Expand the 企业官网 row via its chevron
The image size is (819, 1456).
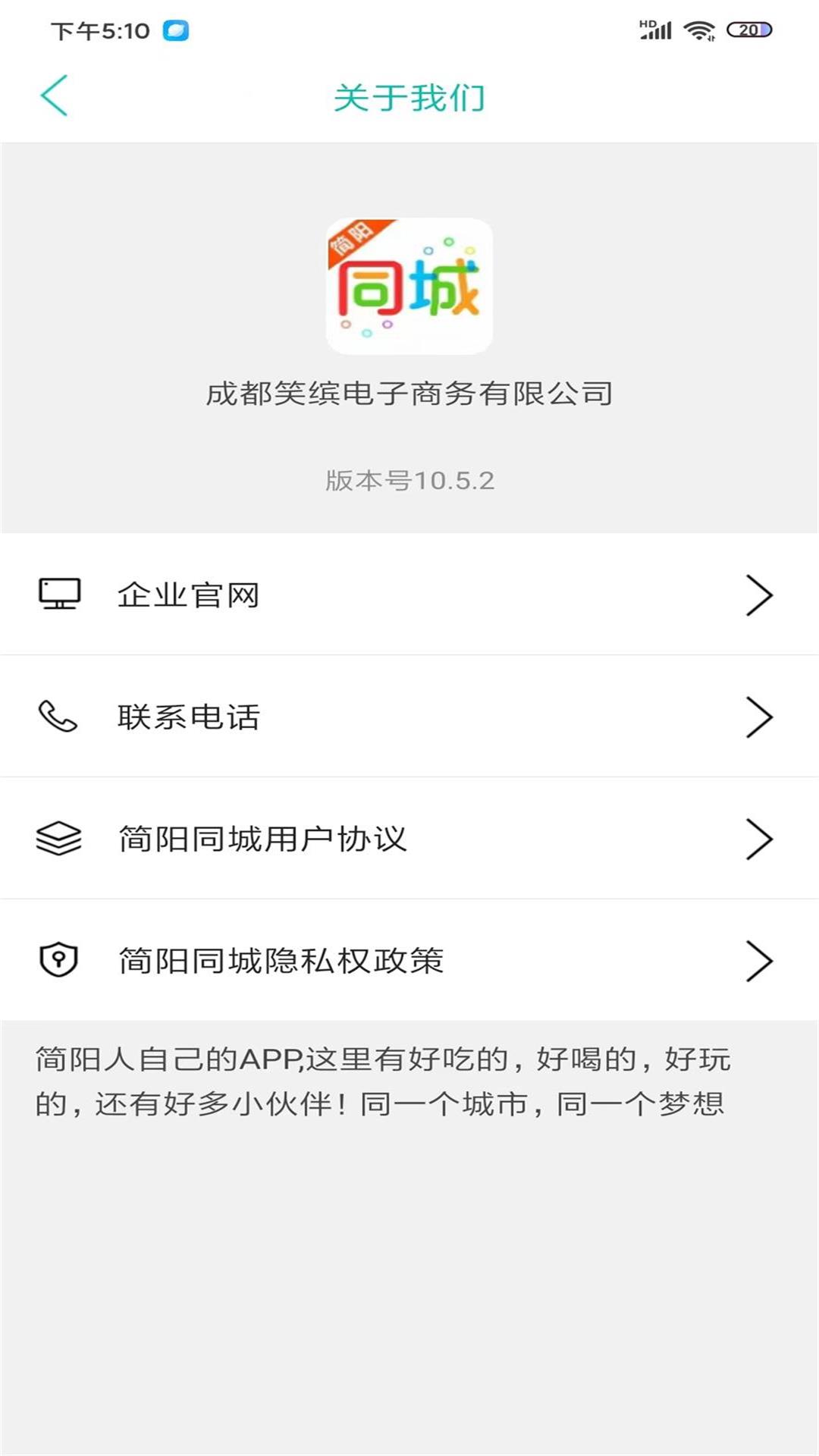[x=758, y=595]
